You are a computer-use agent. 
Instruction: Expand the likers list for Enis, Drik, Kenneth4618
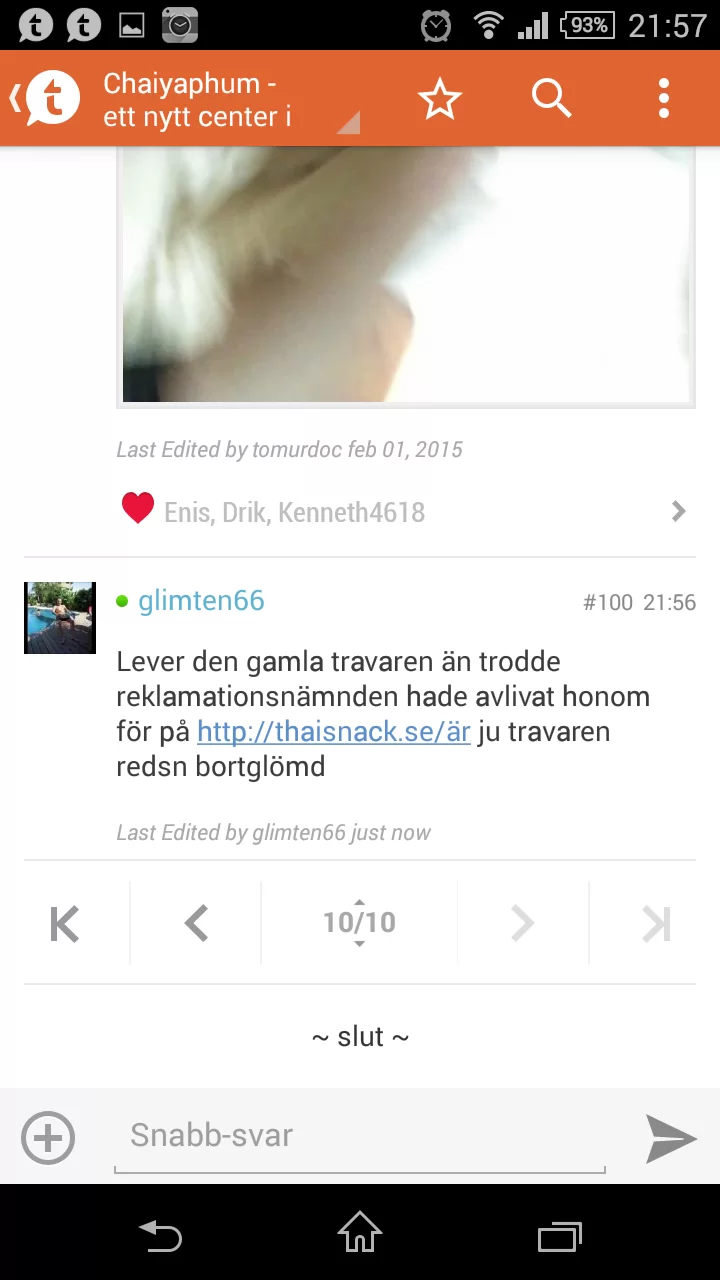pos(678,510)
